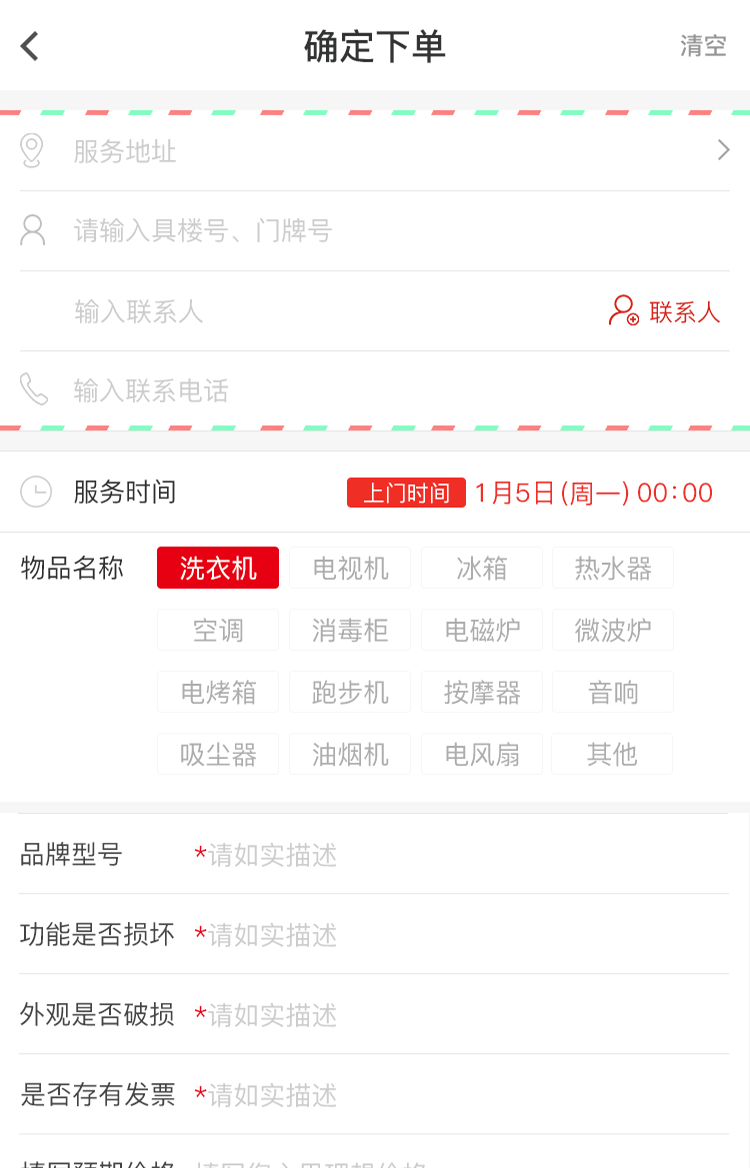
Task: Choose 冰箱 as the item
Action: (x=482, y=569)
